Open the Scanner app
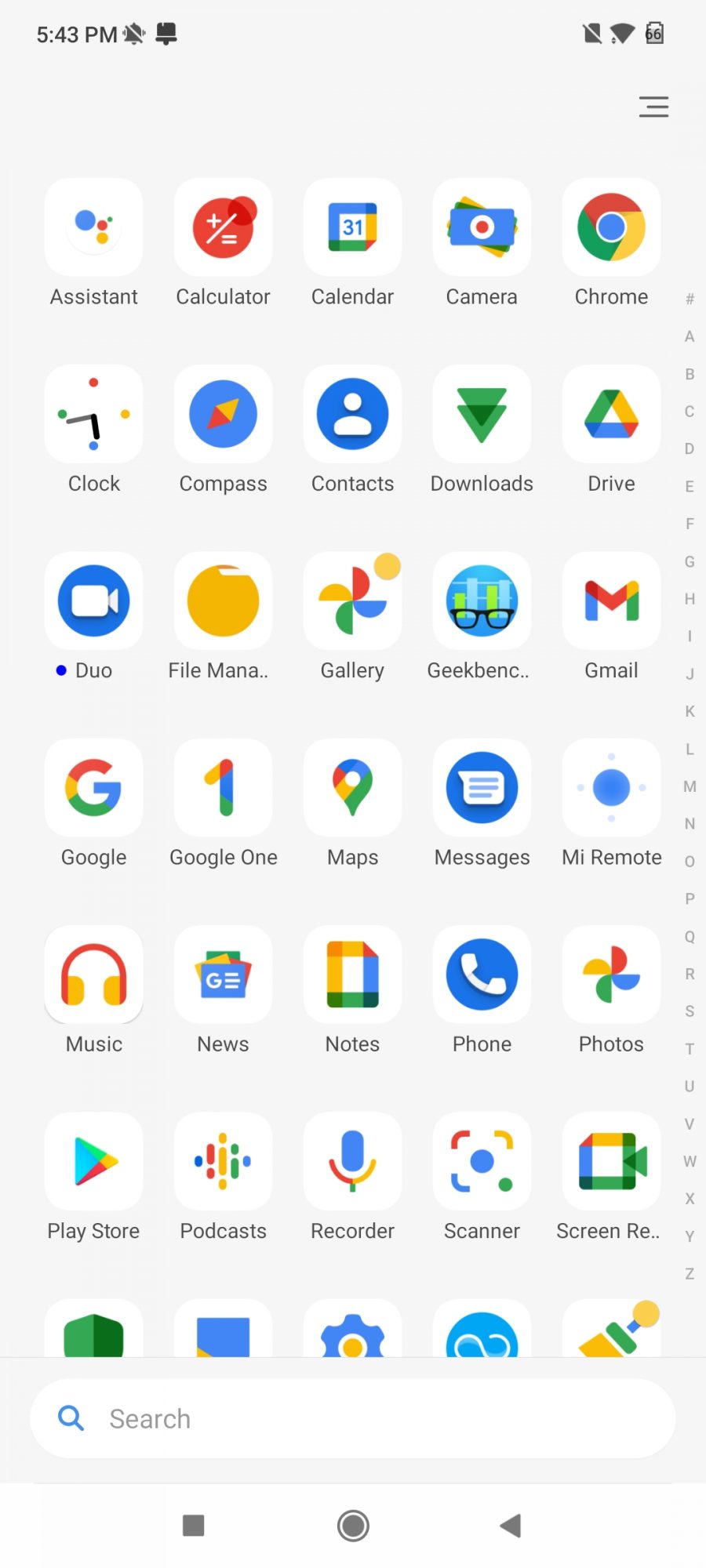706x1568 pixels. 482,1161
